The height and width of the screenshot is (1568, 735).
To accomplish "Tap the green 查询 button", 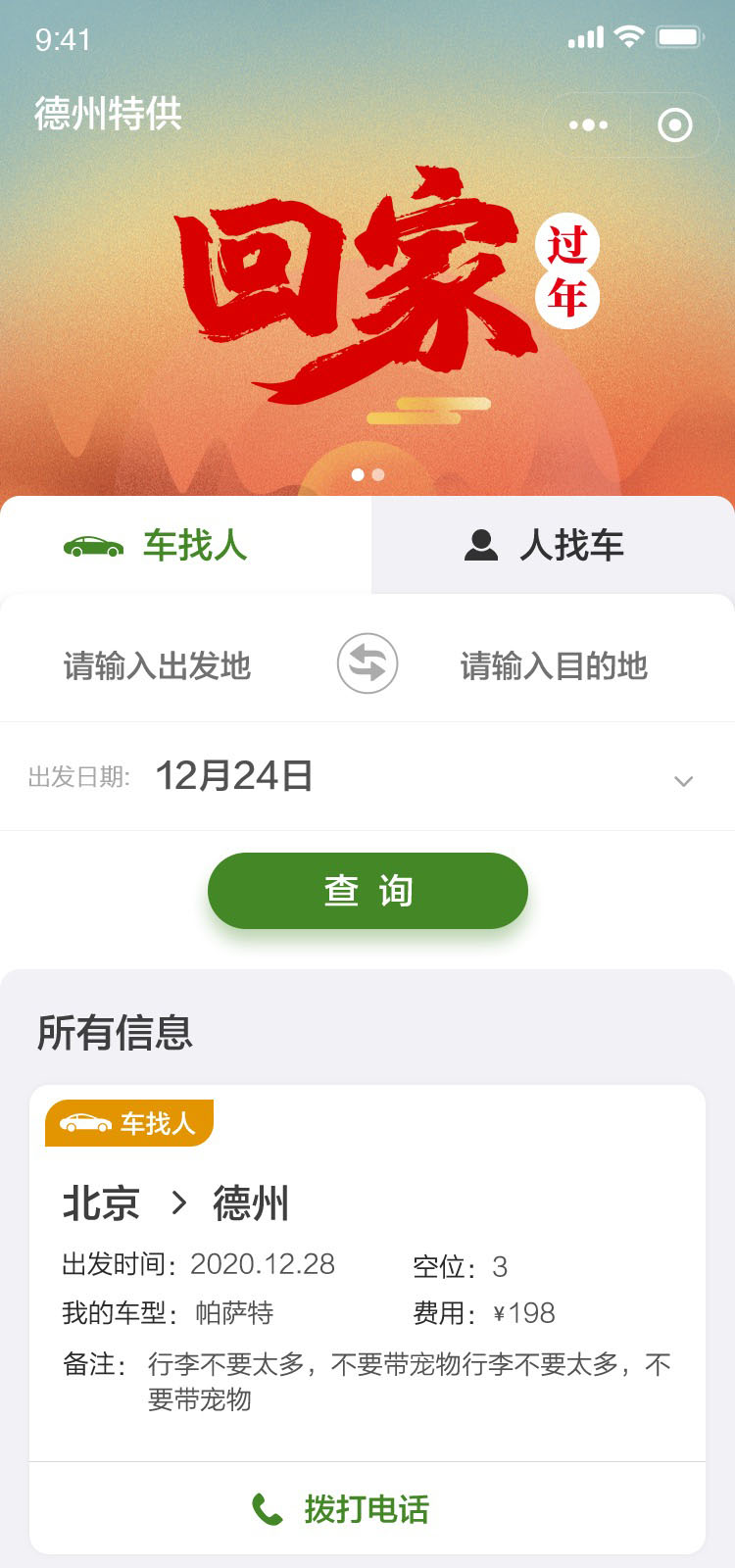I will 367,891.
